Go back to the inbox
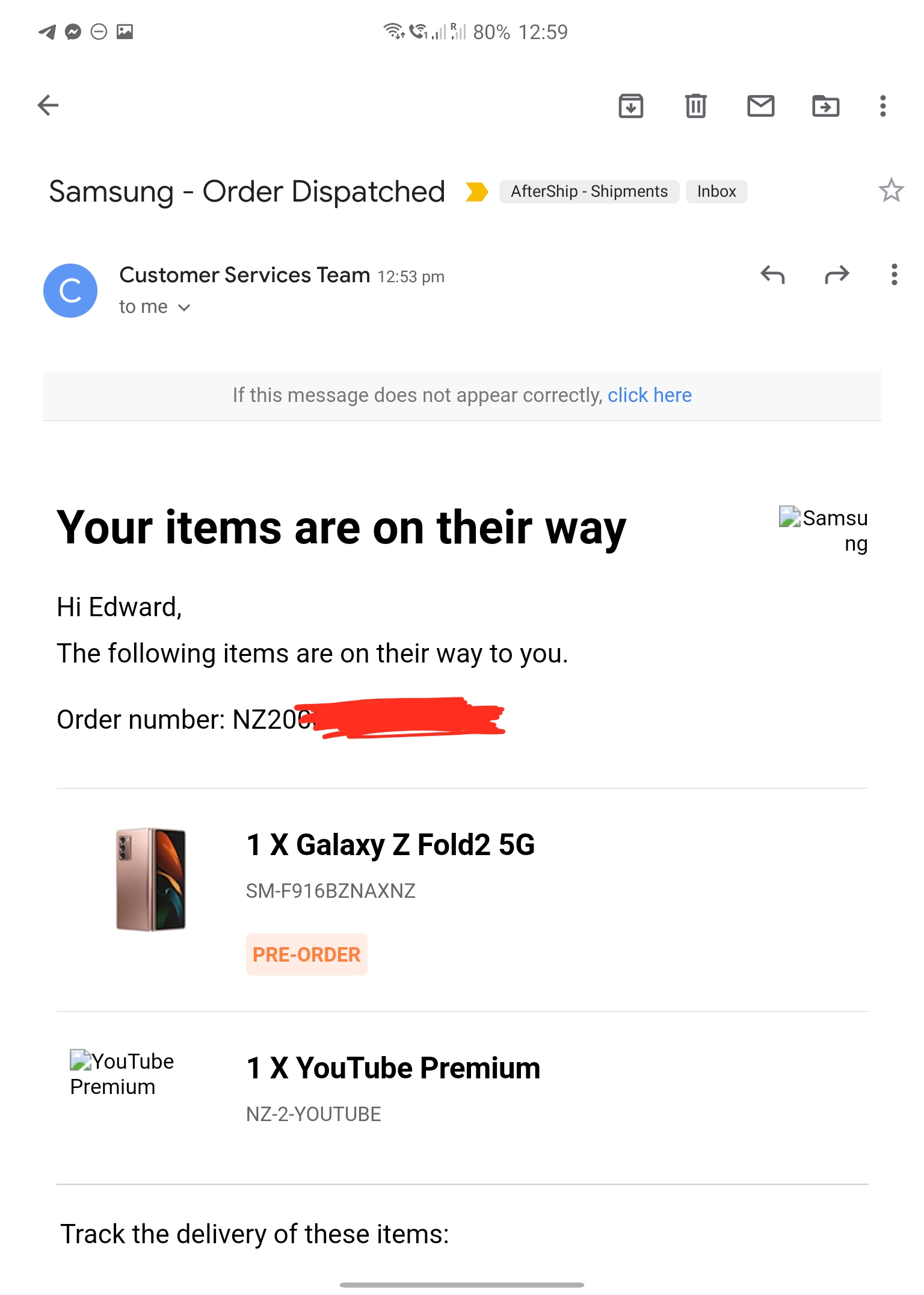 coord(48,105)
